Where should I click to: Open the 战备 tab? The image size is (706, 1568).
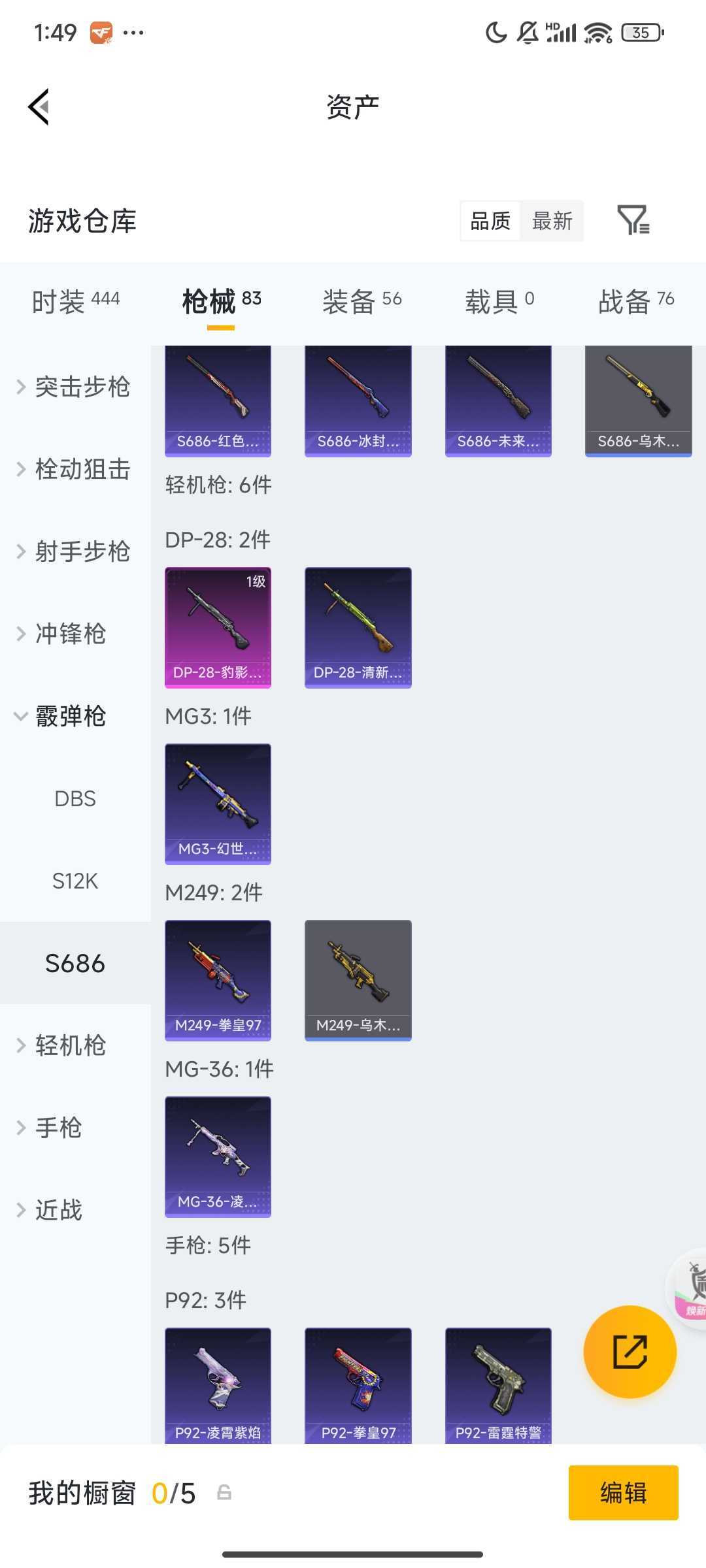pos(635,301)
